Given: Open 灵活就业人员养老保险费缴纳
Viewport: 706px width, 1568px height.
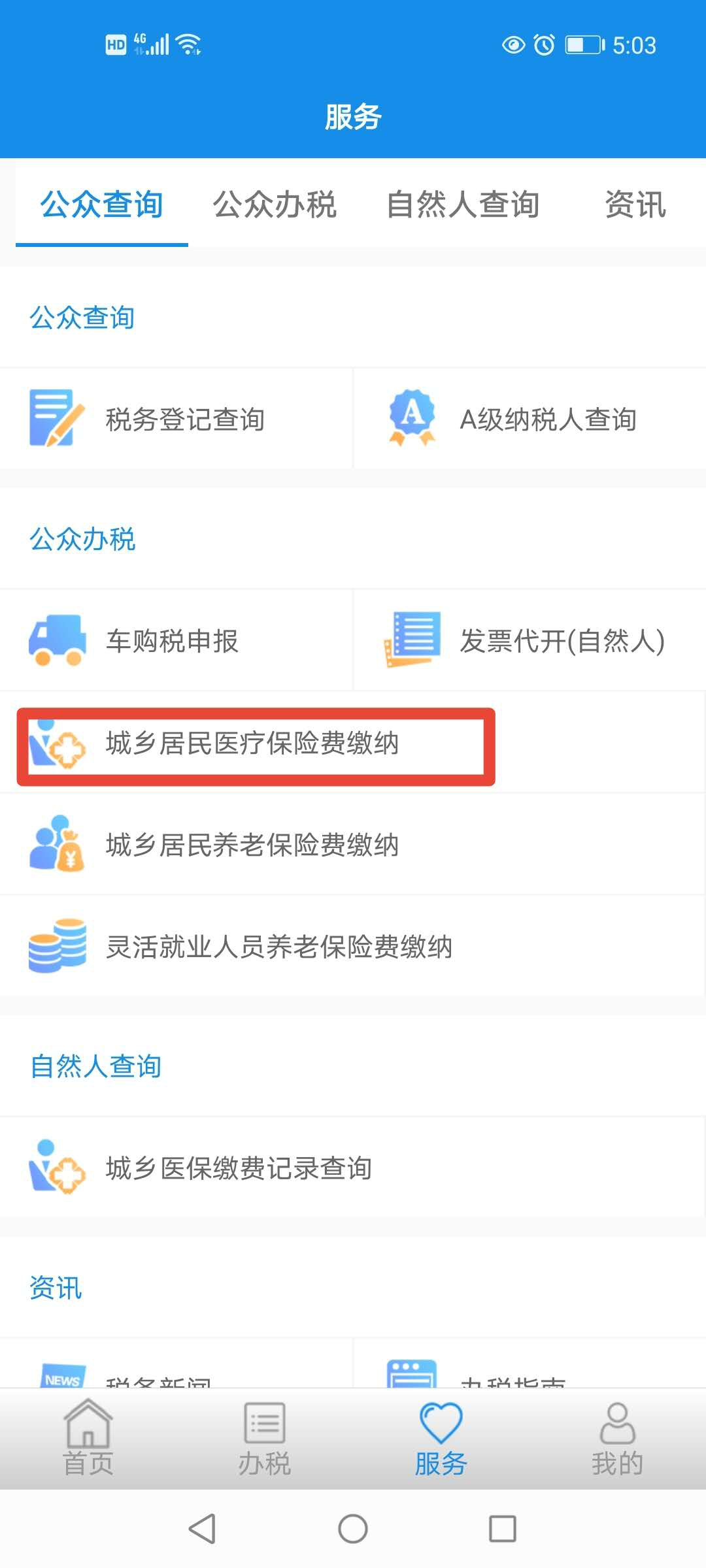Looking at the screenshot, I should coord(353,947).
